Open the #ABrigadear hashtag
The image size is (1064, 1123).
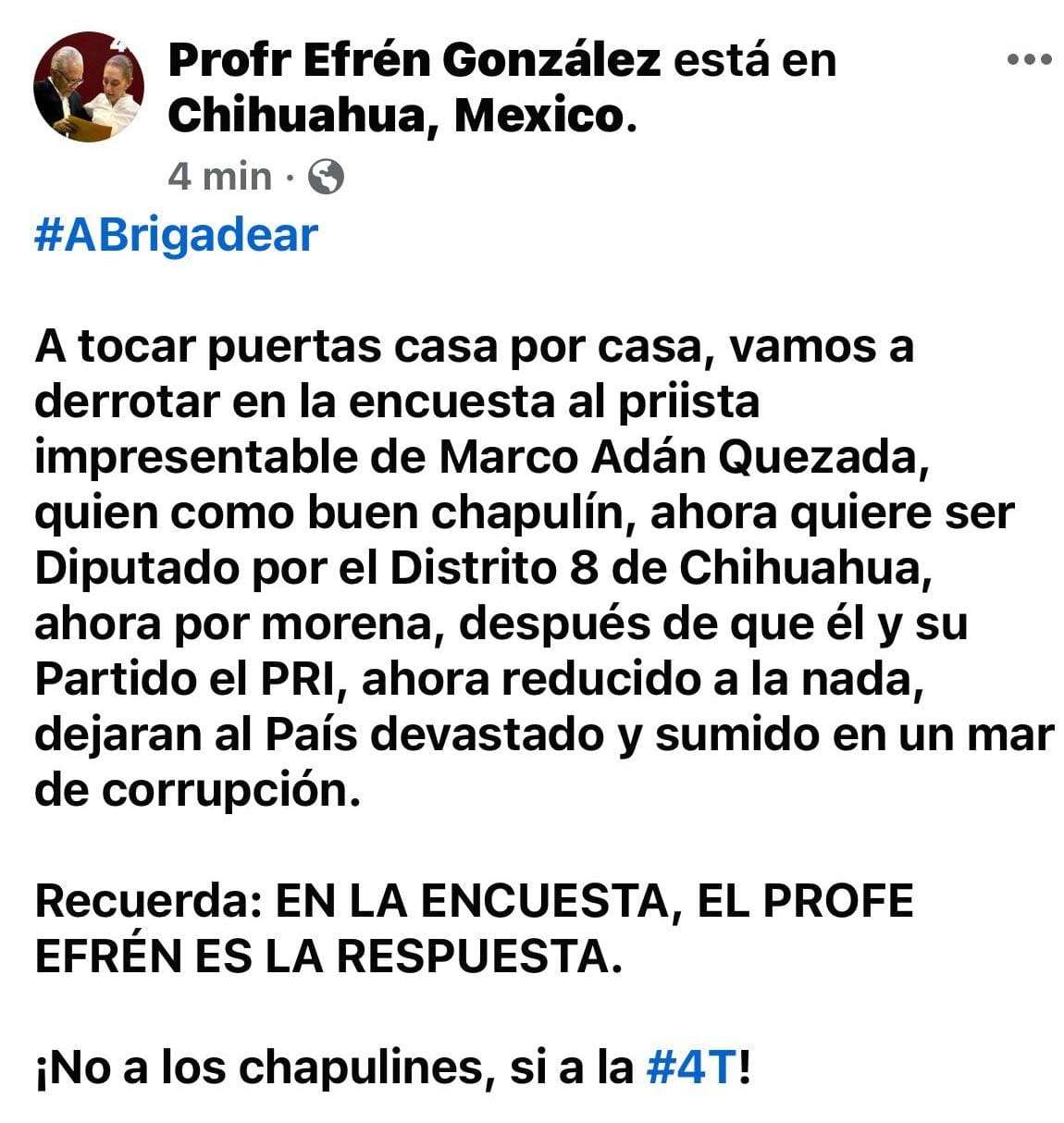point(176,235)
